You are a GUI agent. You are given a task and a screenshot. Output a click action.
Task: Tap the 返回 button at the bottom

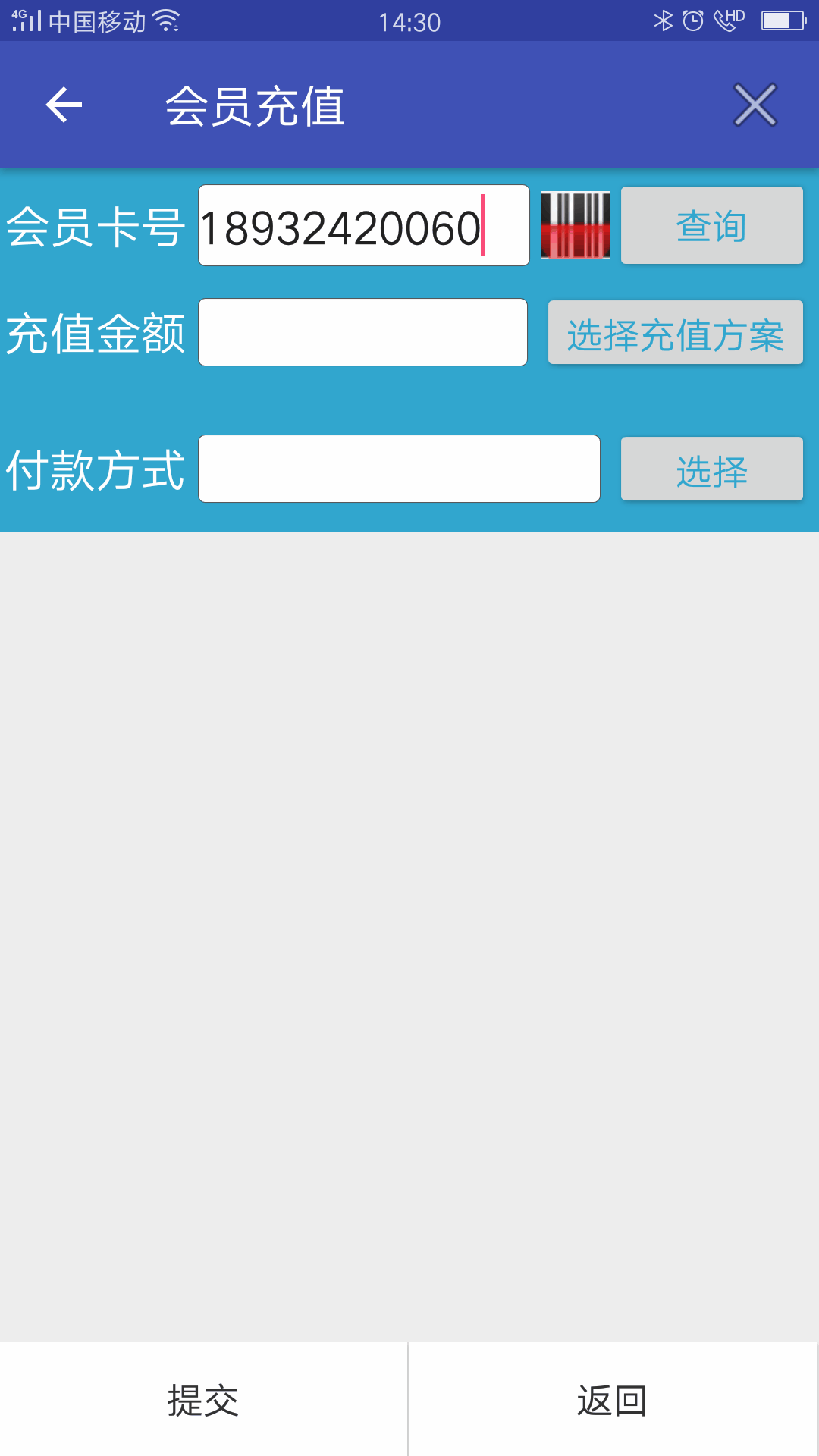click(613, 1399)
